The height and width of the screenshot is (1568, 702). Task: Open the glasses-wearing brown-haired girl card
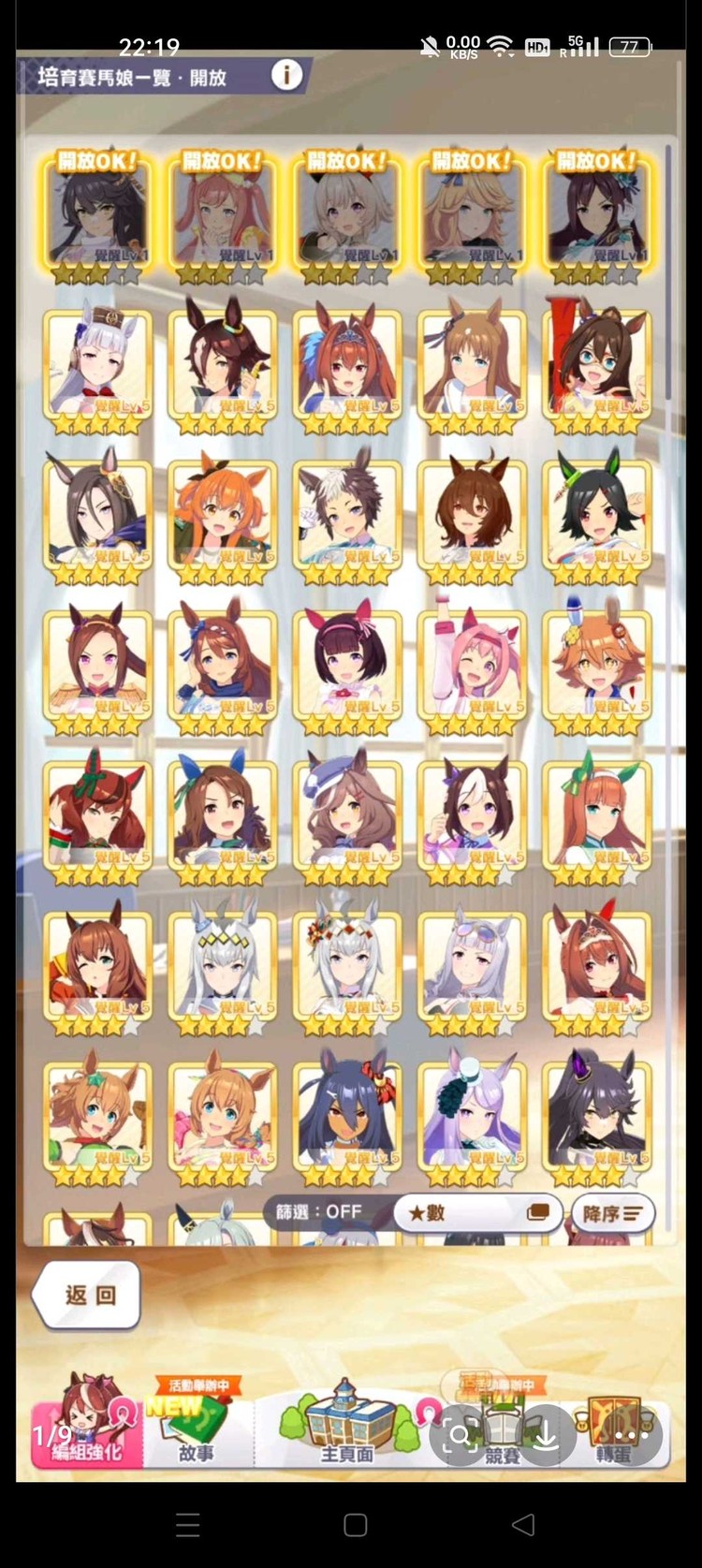click(x=596, y=367)
